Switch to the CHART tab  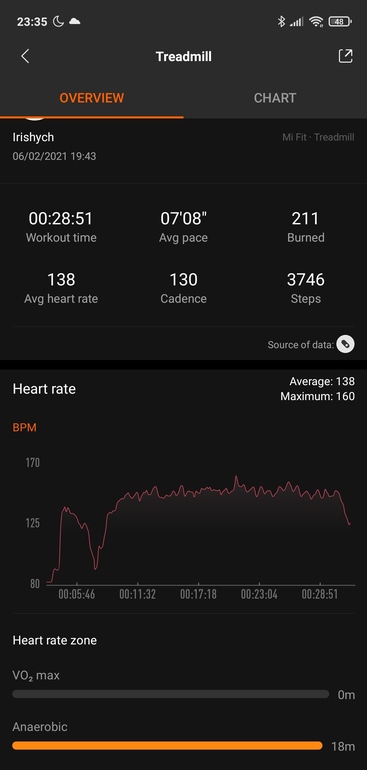tap(275, 98)
